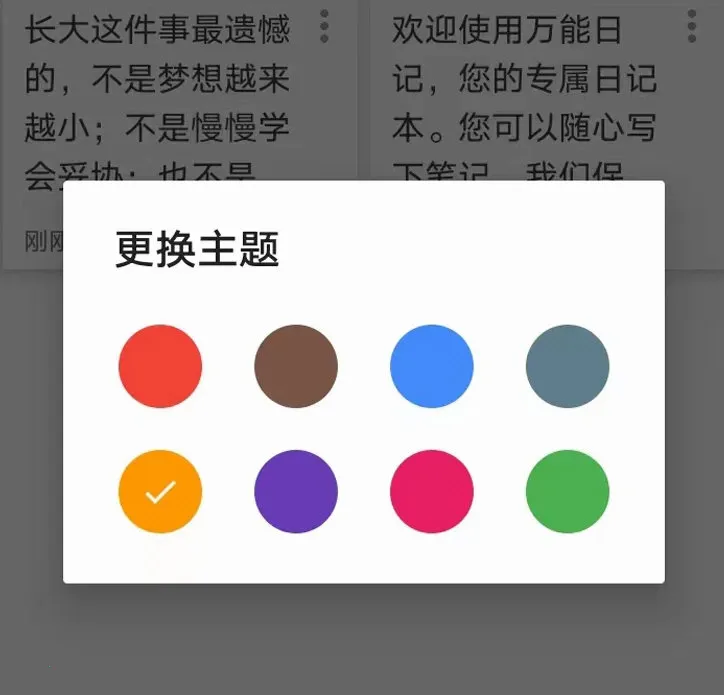Open overflow menu on the 长大这件事 note
The image size is (724, 695).
click(324, 26)
